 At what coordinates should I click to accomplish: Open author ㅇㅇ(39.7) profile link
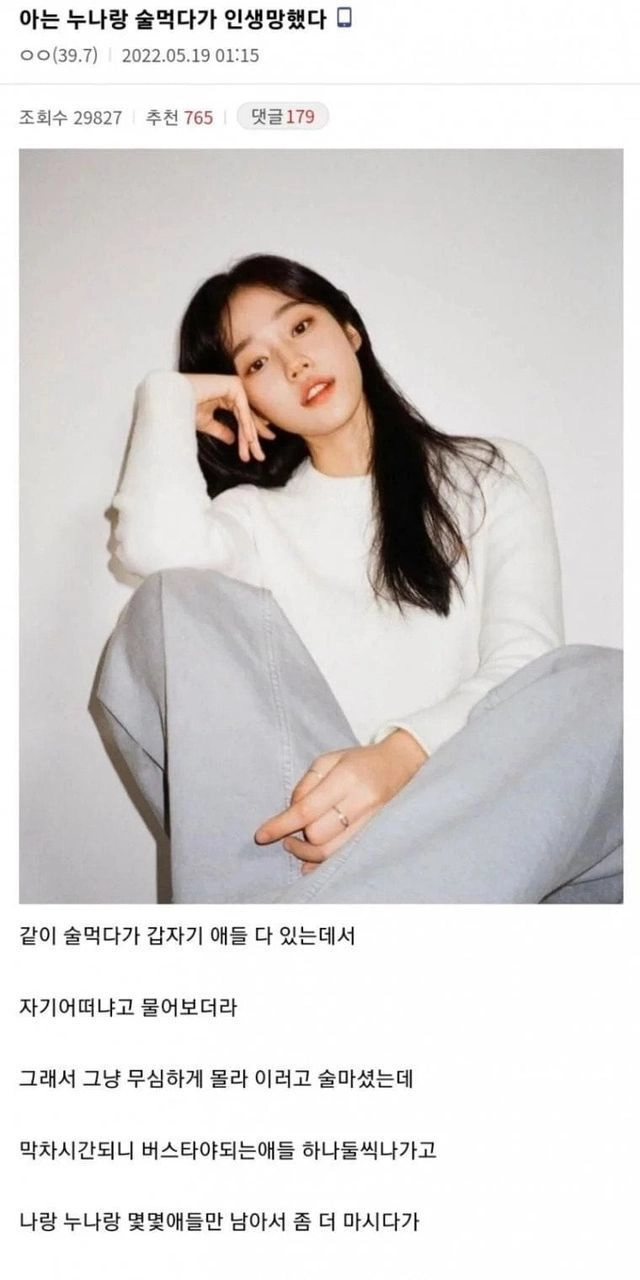[x=58, y=56]
